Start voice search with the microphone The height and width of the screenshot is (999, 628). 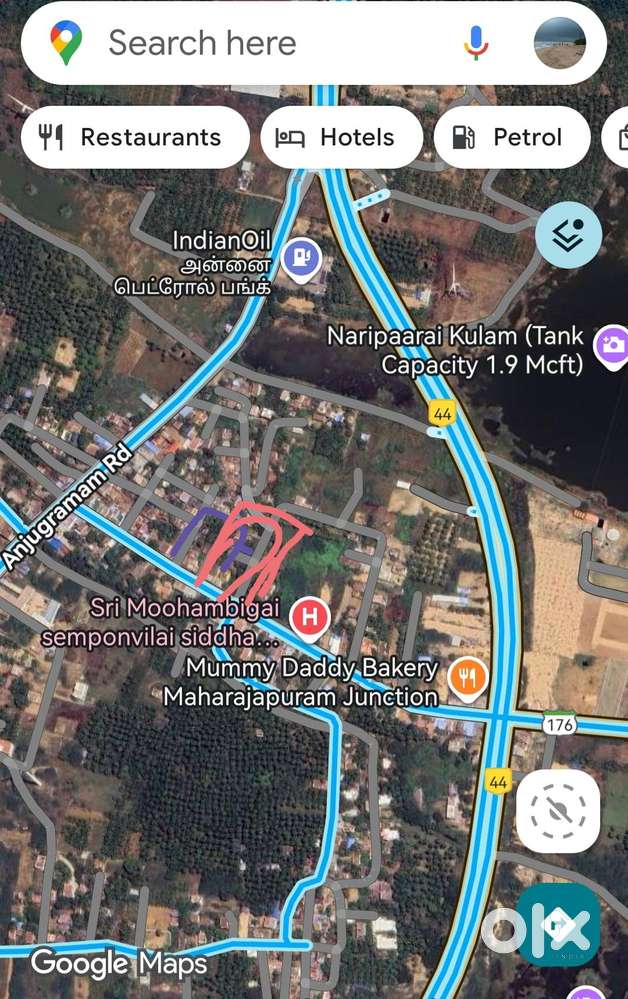coord(476,43)
